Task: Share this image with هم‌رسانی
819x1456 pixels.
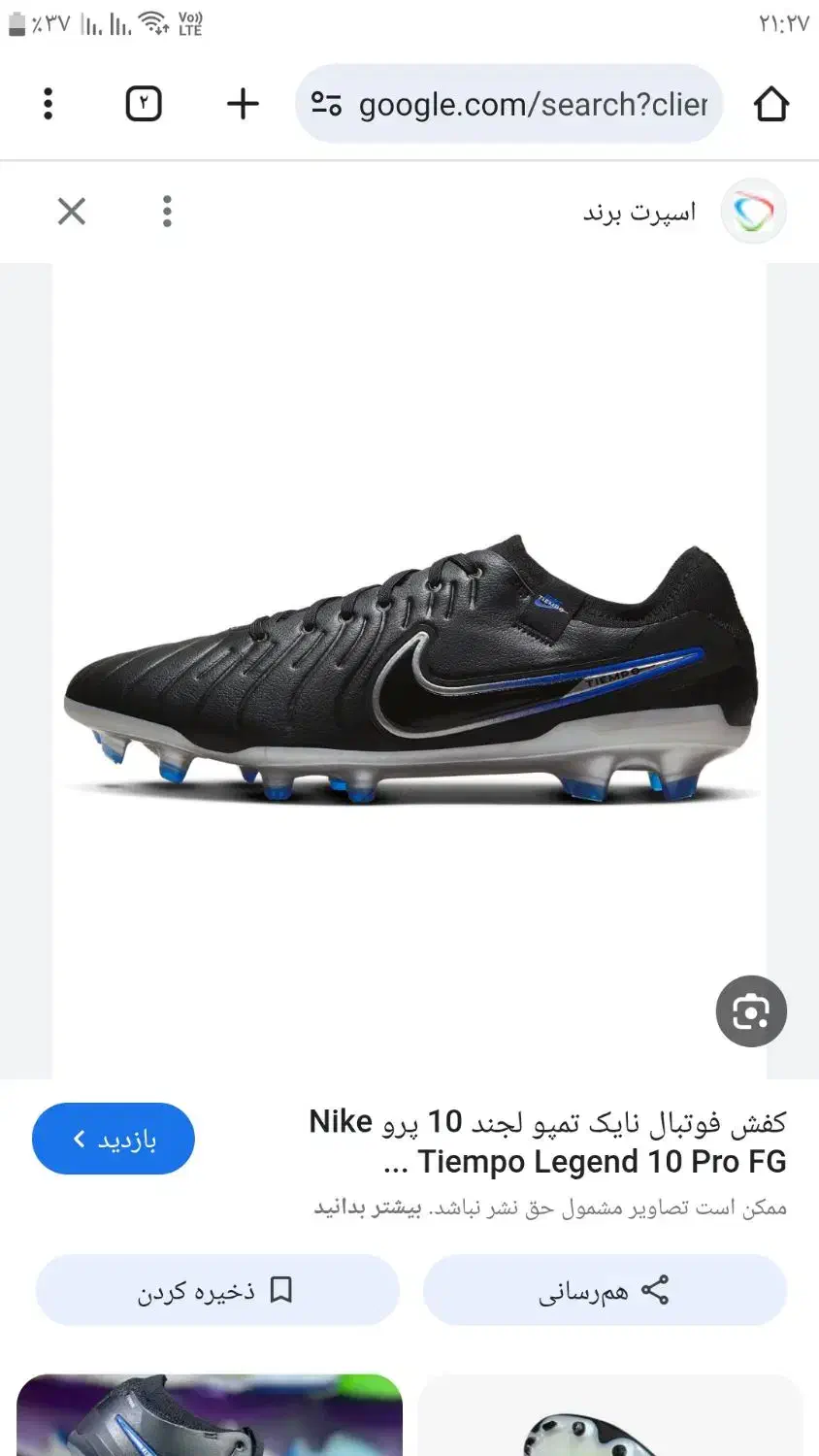Action: 605,1290
